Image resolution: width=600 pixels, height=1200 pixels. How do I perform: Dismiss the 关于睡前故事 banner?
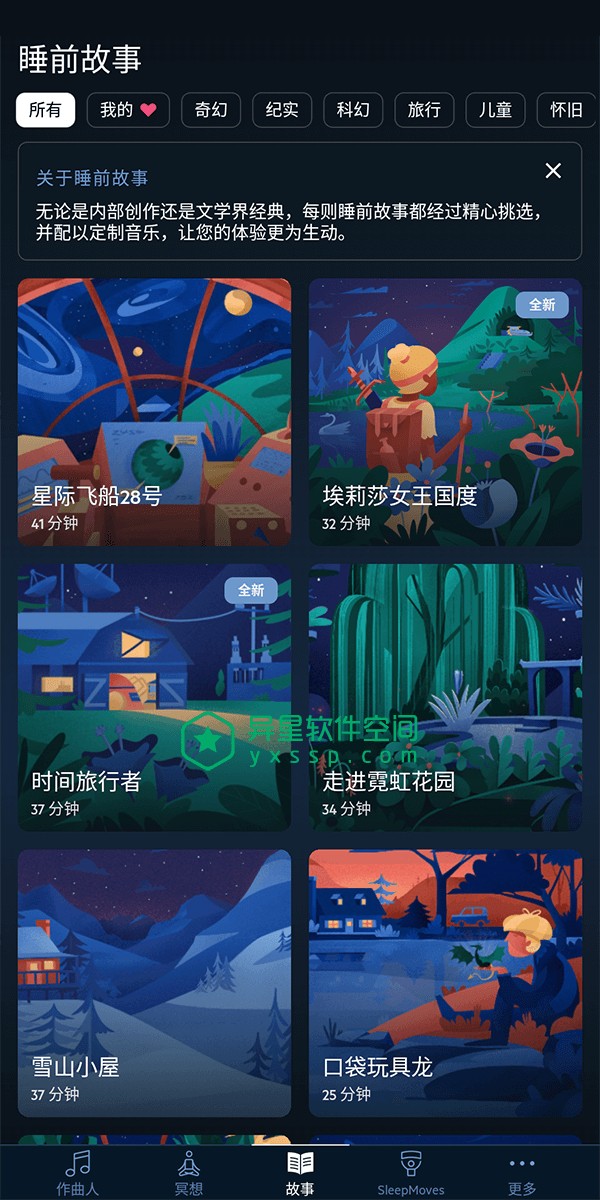(x=553, y=171)
